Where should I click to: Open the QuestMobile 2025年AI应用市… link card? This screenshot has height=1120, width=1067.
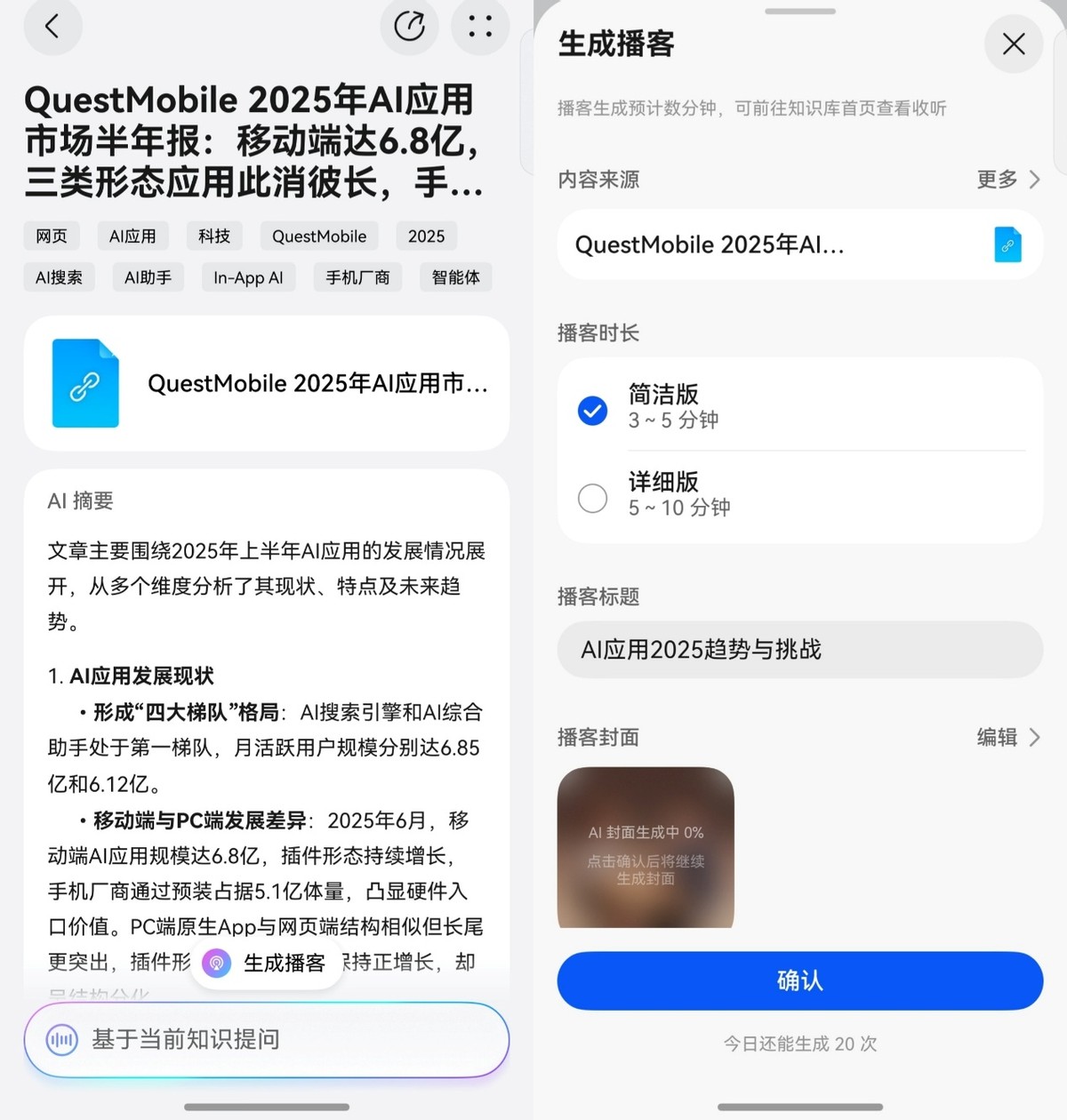pyautogui.click(x=267, y=384)
